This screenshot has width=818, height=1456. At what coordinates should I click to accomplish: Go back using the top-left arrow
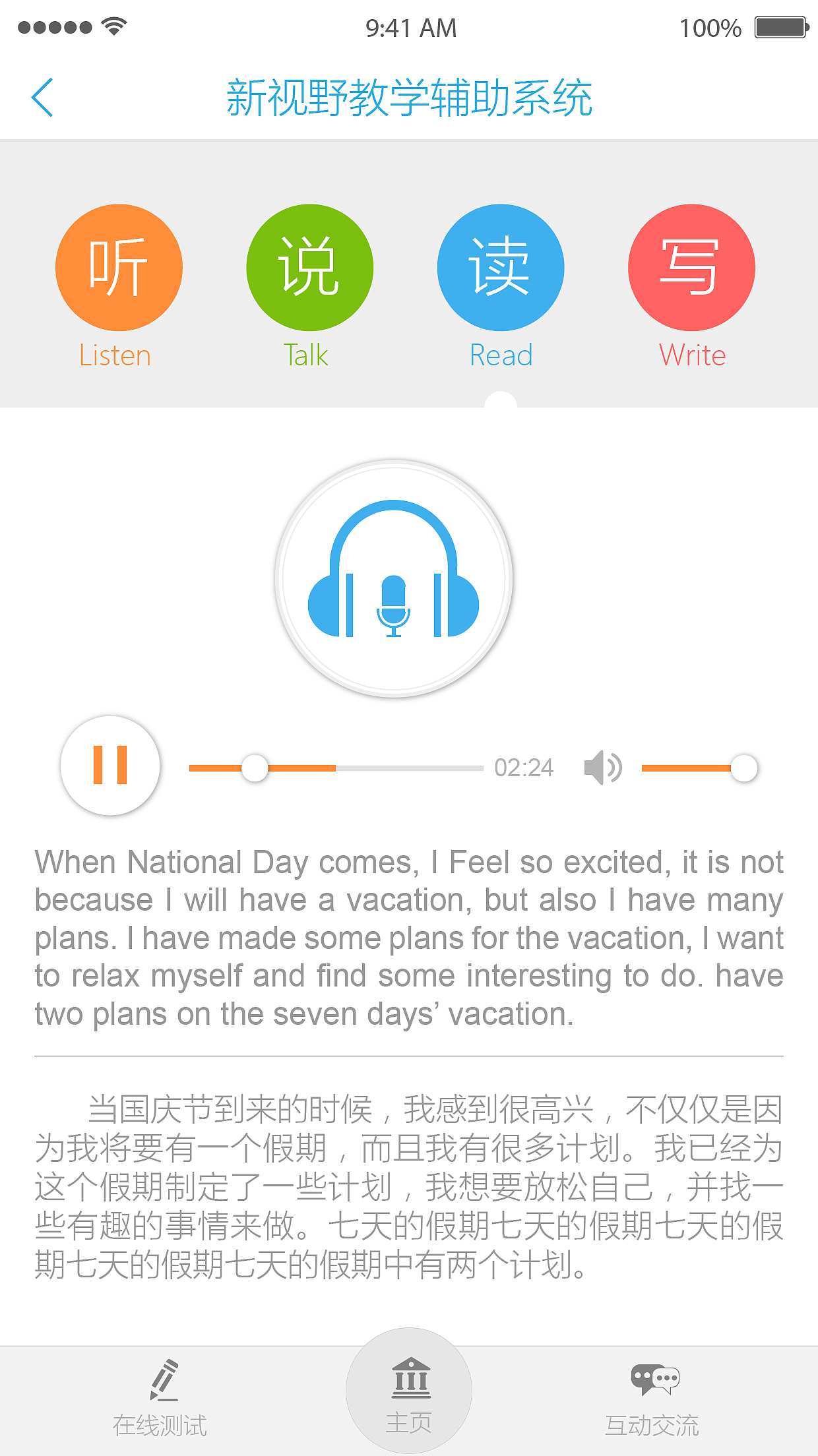[42, 98]
